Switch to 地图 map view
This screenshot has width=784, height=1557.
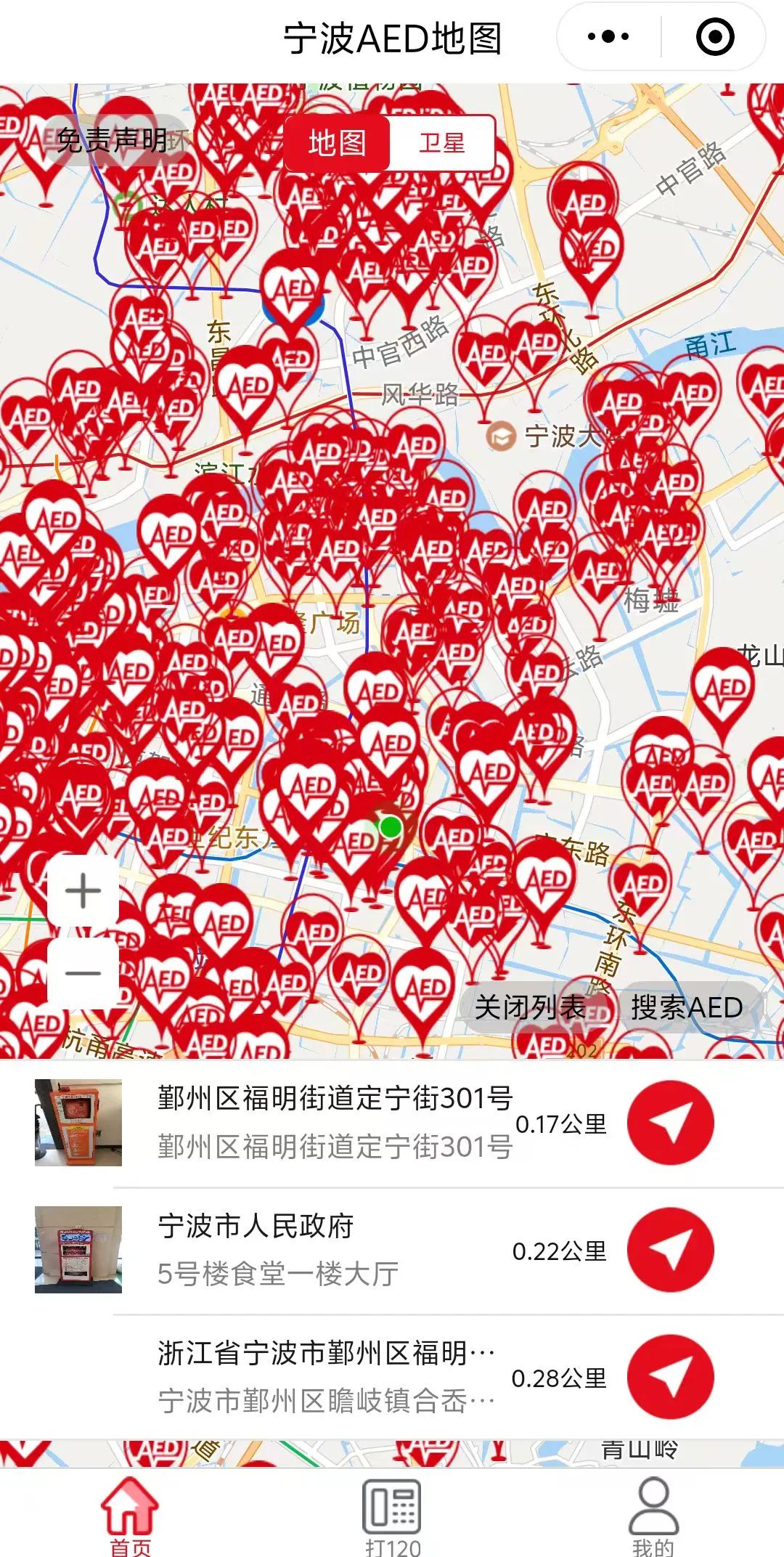(337, 143)
